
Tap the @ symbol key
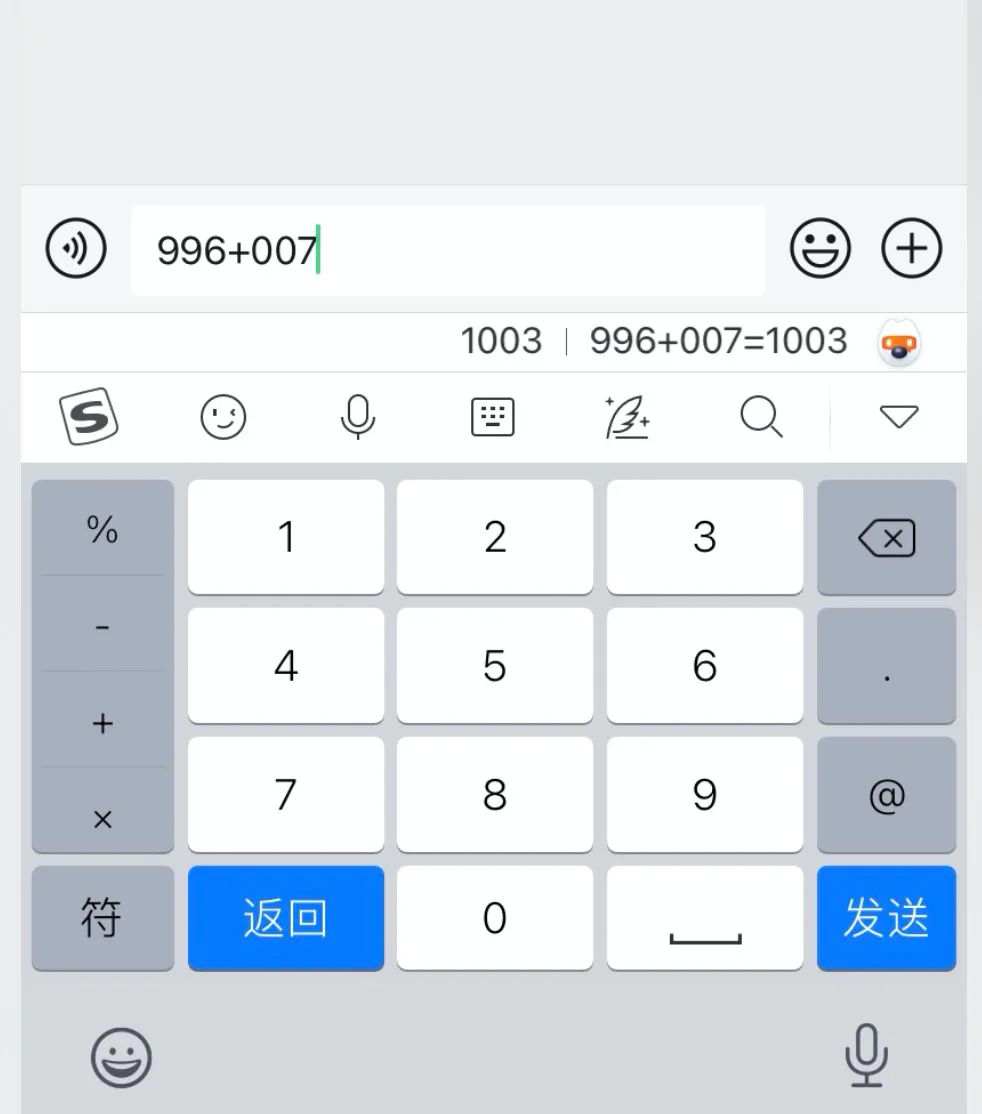point(886,796)
